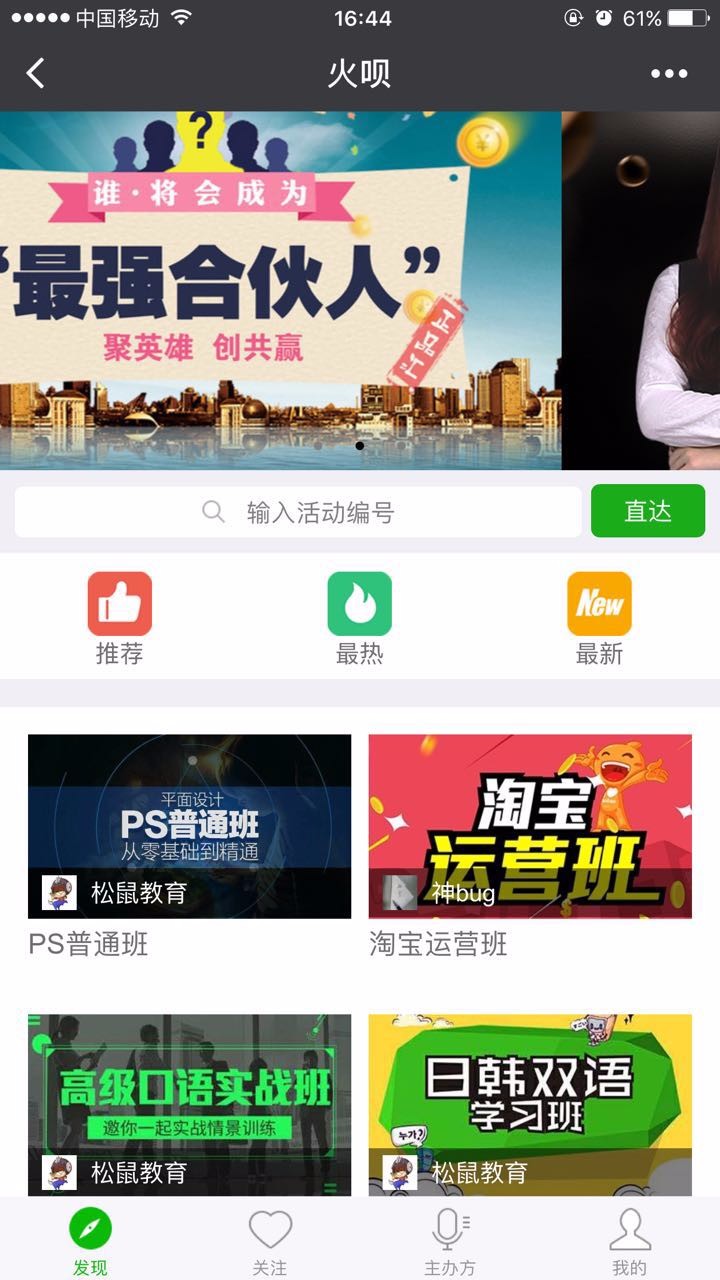The height and width of the screenshot is (1280, 720).
Task: Select the 最新 category
Action: pos(599,618)
